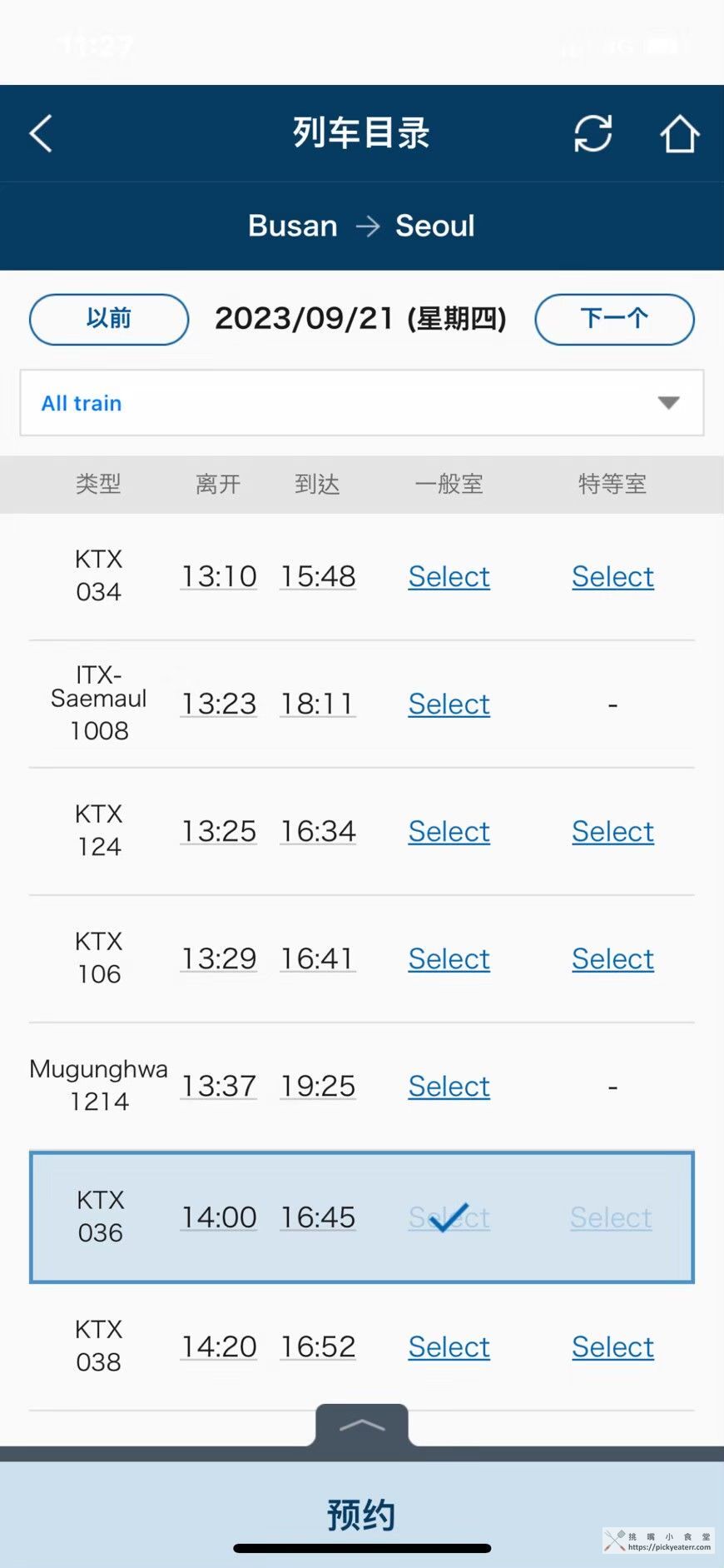
Task: Click the Busan to Seoul route header
Action: [x=362, y=226]
